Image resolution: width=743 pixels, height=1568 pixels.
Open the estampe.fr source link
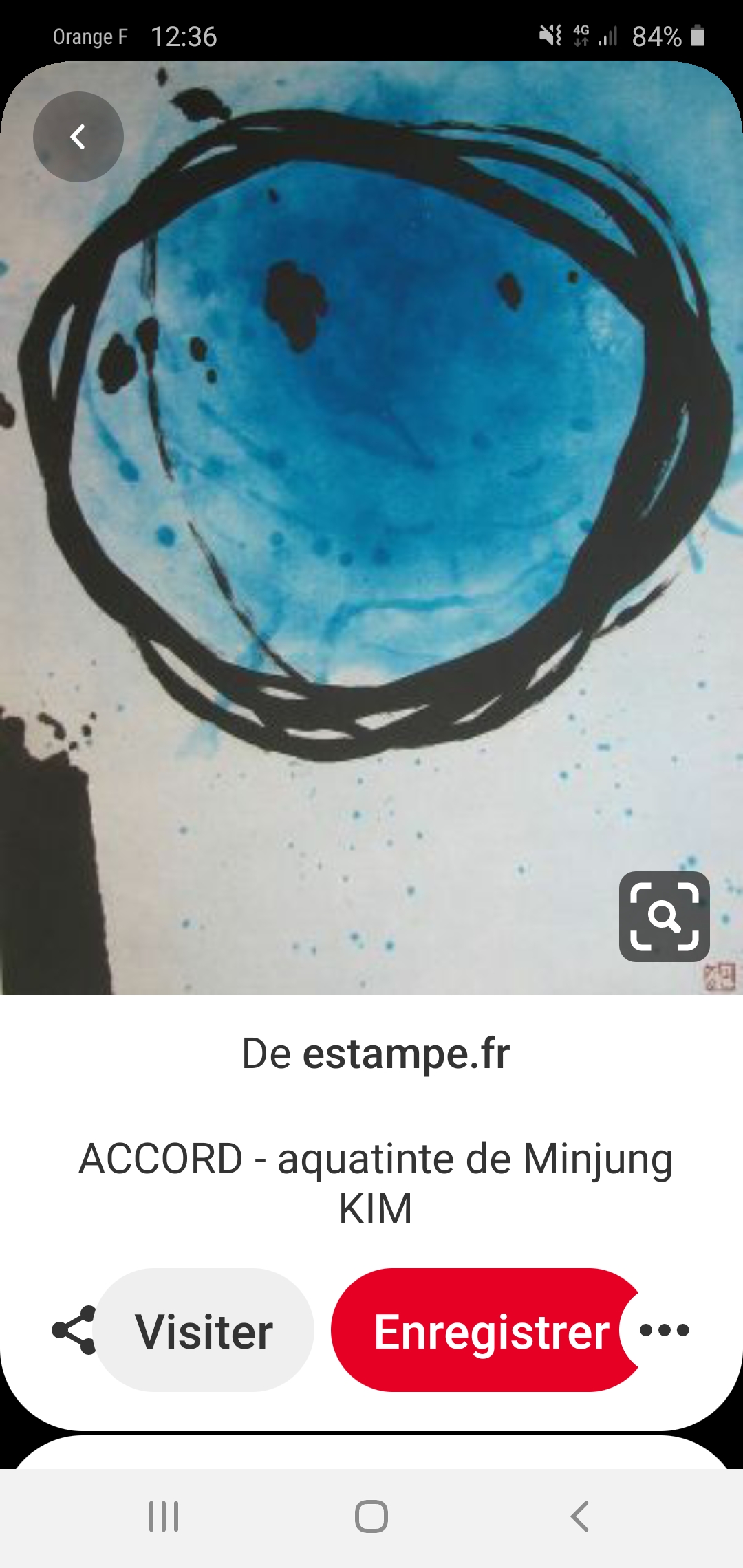(x=406, y=1054)
